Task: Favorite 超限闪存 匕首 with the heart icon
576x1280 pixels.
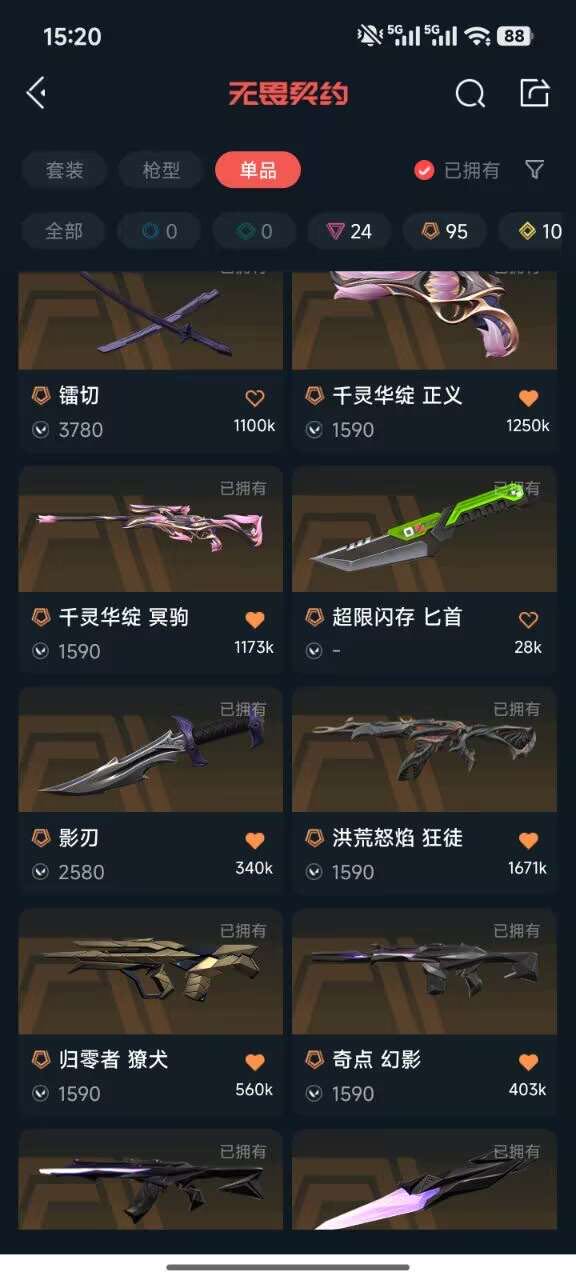Action: point(529,620)
